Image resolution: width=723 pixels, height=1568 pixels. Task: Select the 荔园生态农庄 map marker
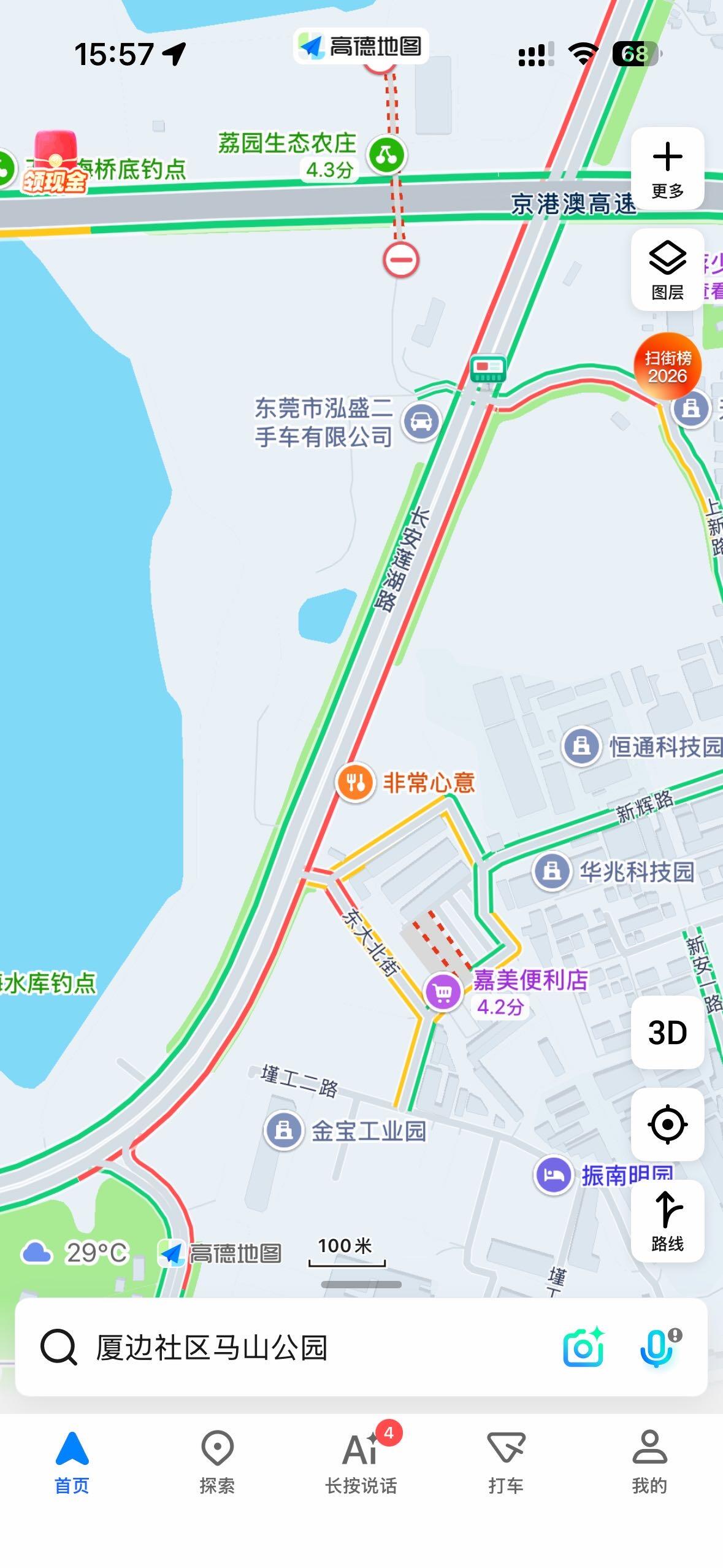coord(386,154)
